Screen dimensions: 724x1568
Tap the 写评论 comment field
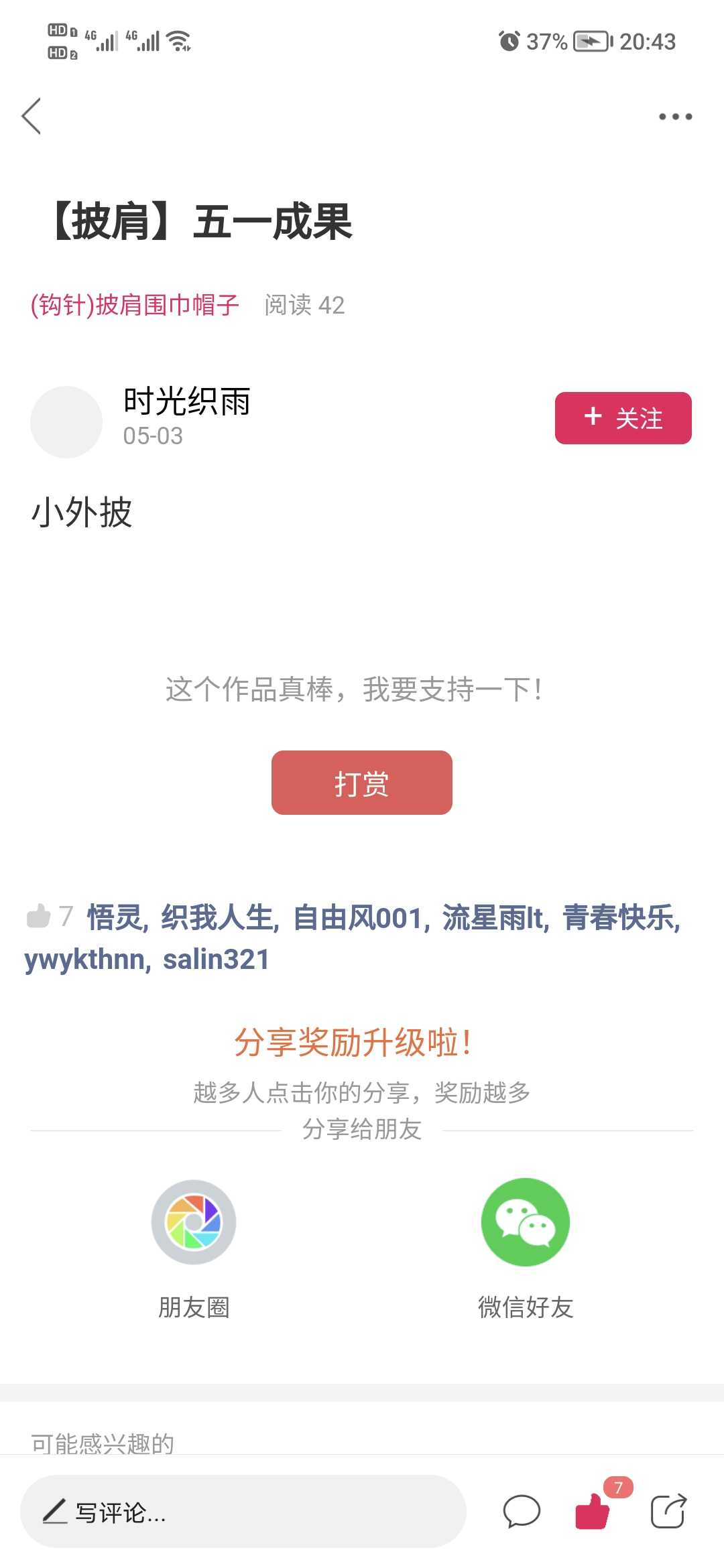click(x=243, y=1512)
